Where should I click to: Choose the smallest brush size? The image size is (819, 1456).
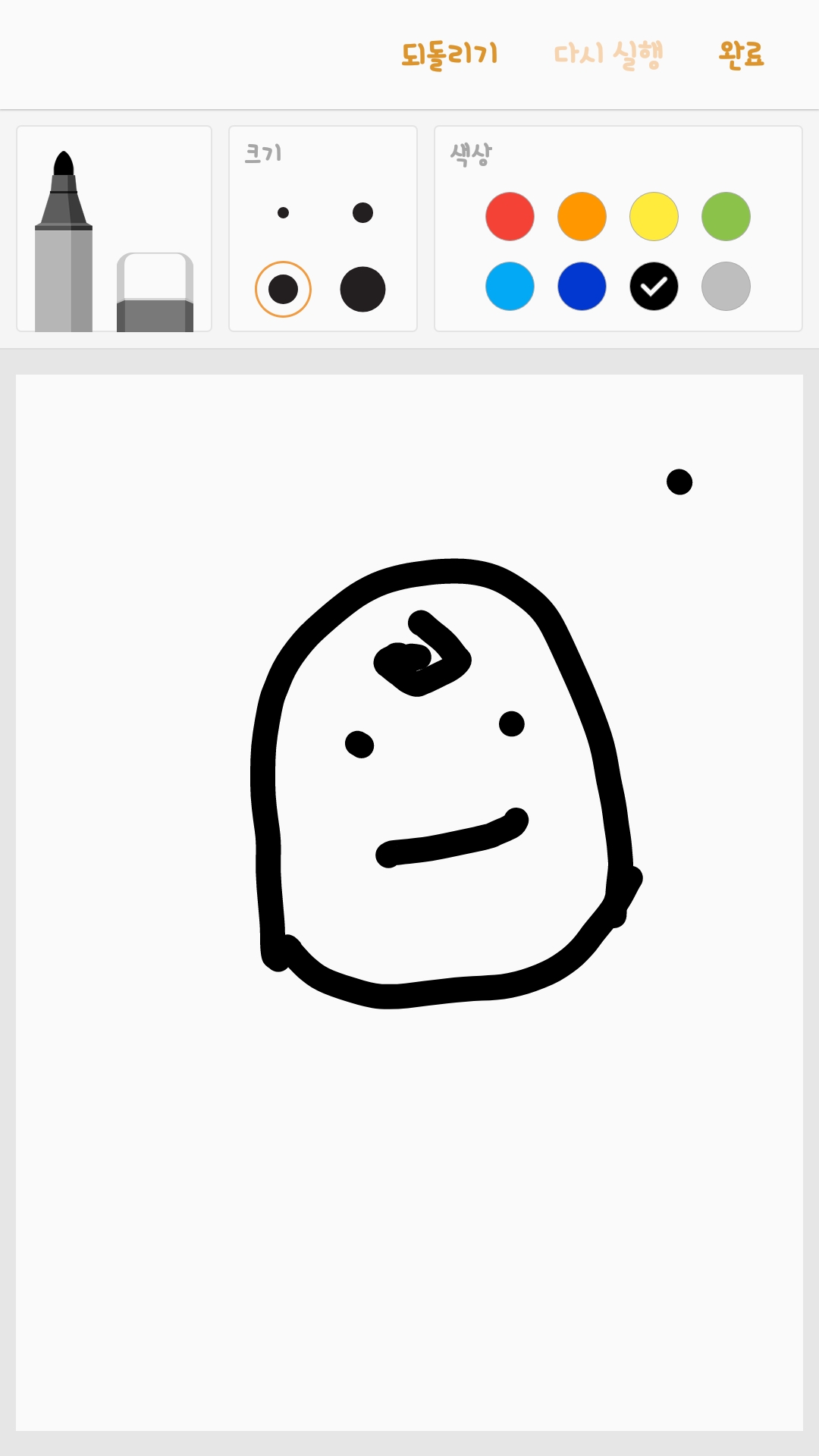coord(283,213)
